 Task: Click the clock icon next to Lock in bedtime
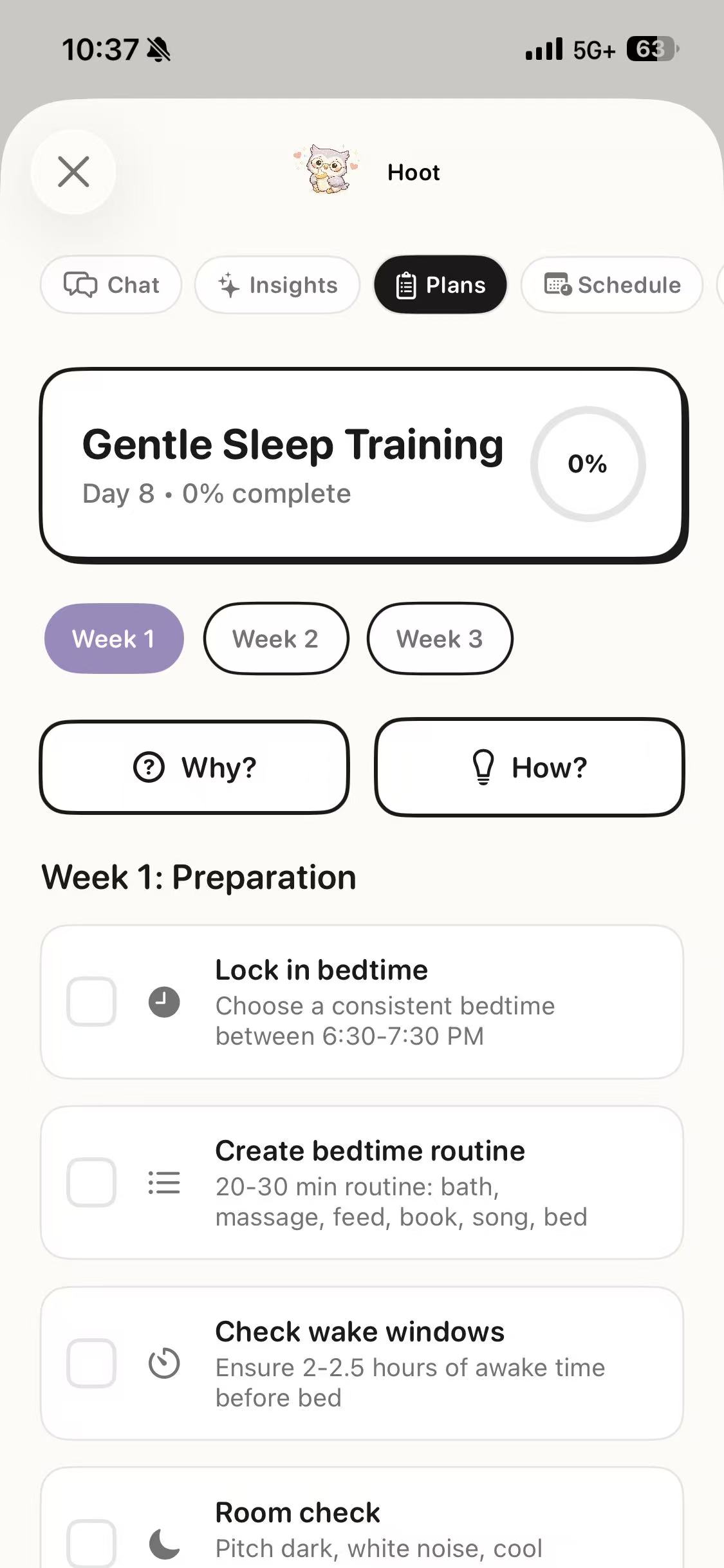pyautogui.click(x=164, y=1002)
